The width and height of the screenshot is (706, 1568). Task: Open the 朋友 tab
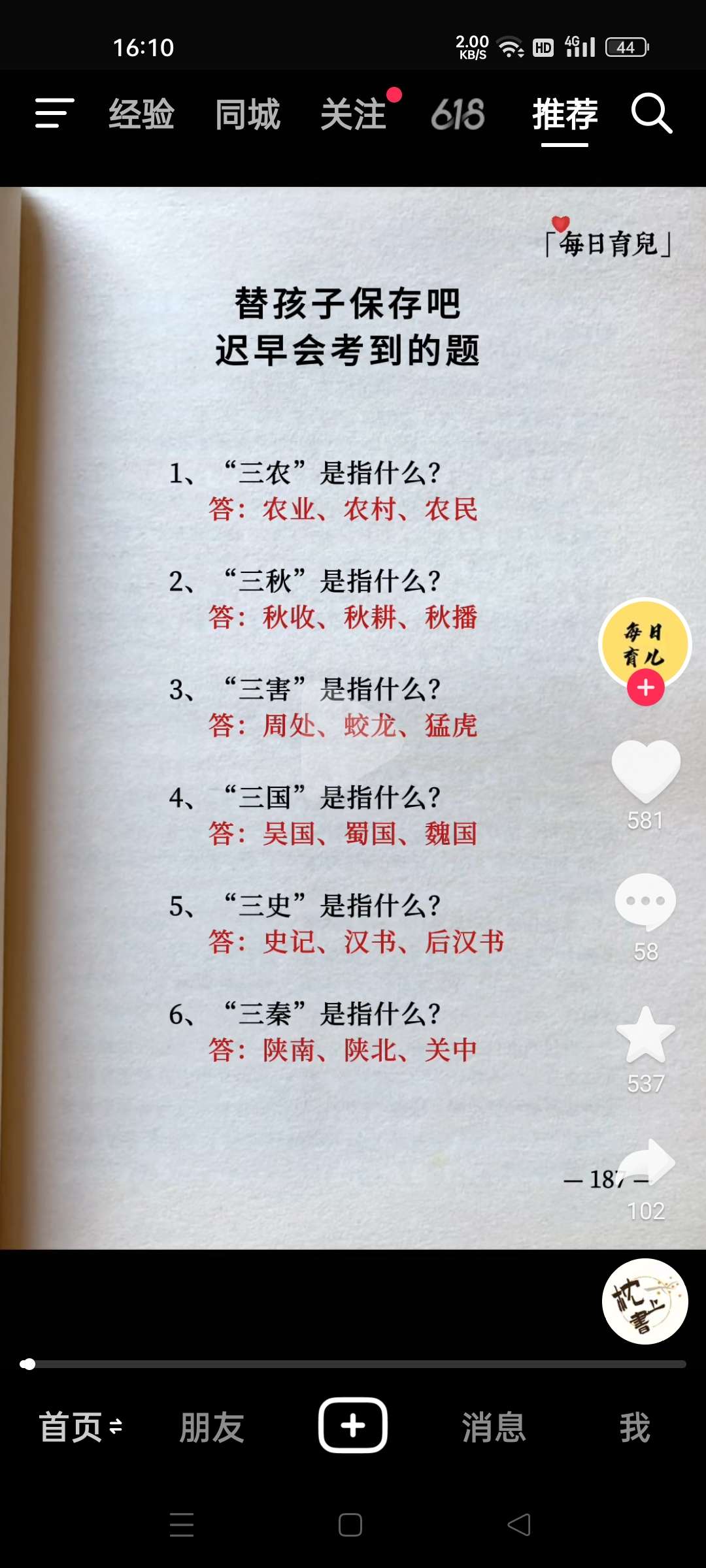tap(212, 1427)
